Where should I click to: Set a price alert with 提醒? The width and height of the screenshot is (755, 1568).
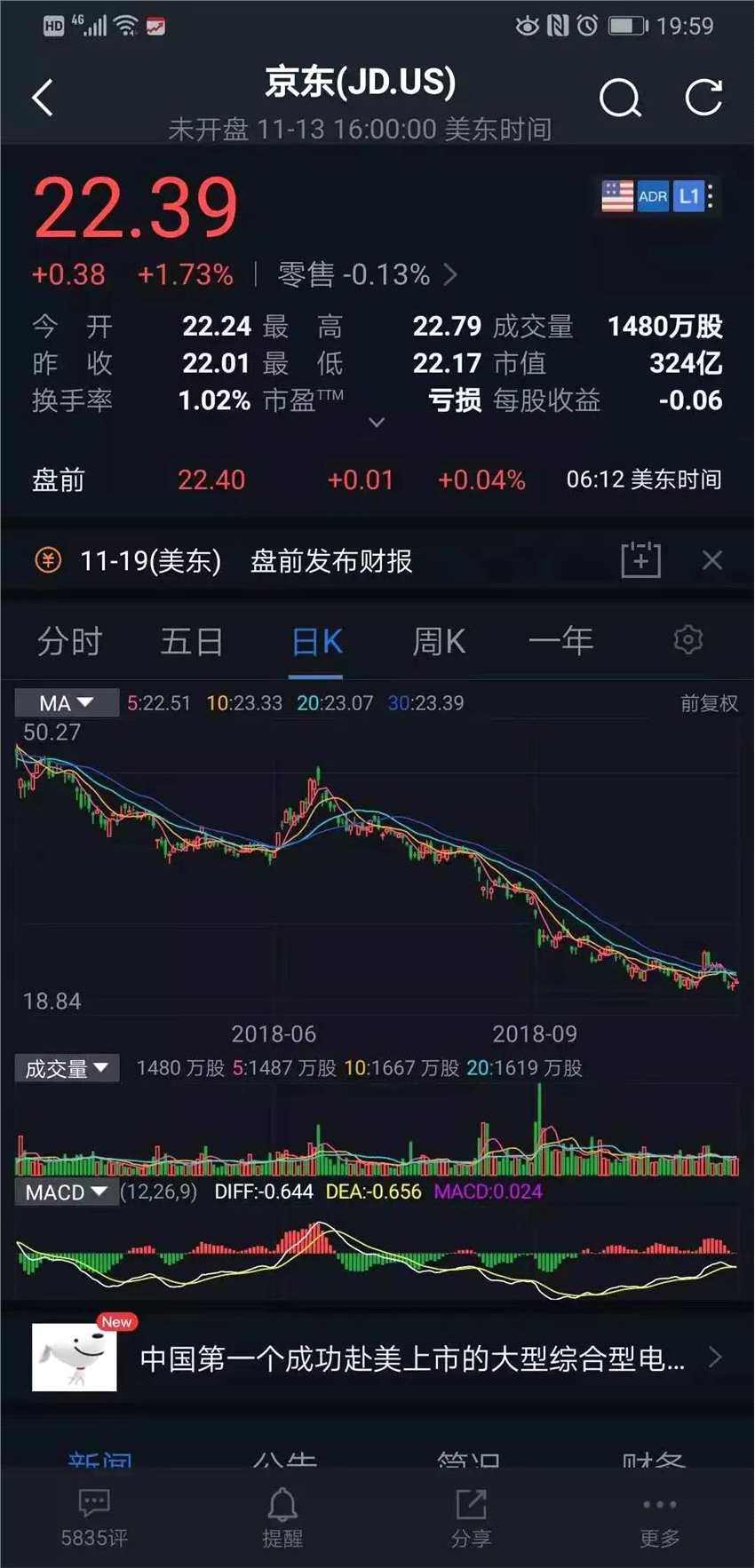[282, 1518]
